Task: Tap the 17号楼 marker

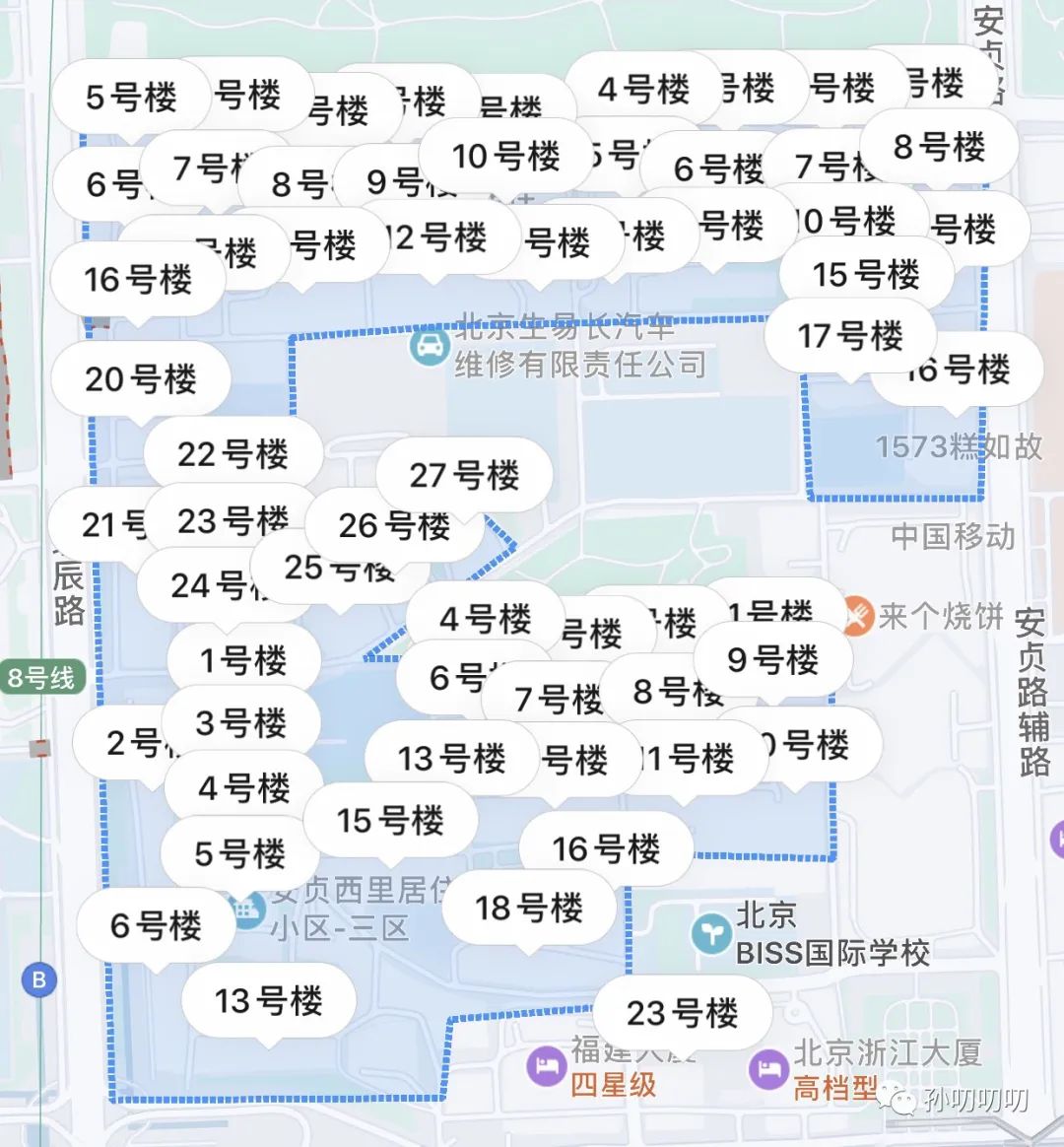Action: (x=849, y=336)
